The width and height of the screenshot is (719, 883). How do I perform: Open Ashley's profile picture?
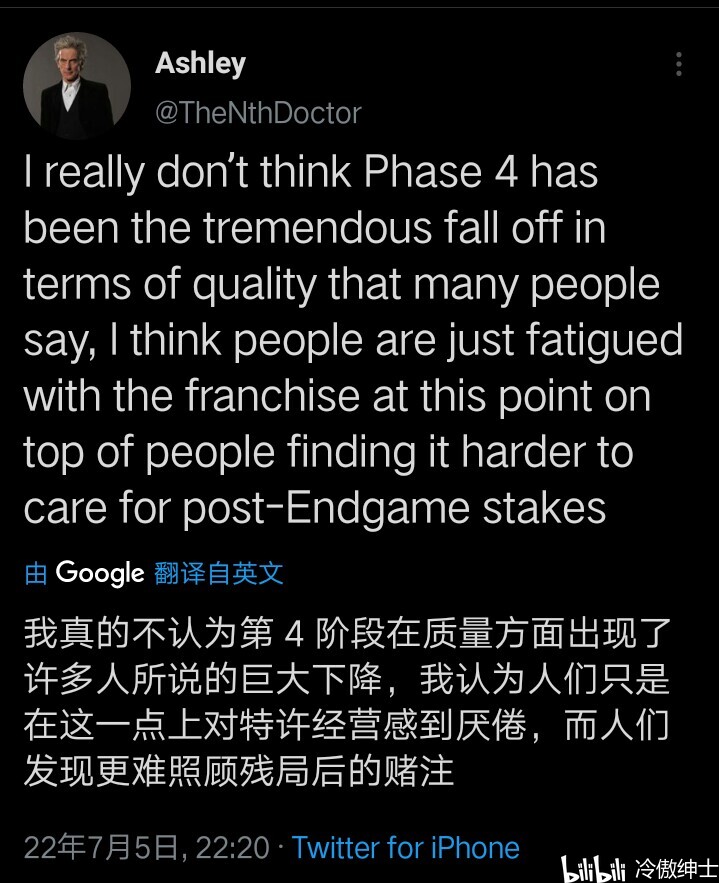tap(79, 87)
